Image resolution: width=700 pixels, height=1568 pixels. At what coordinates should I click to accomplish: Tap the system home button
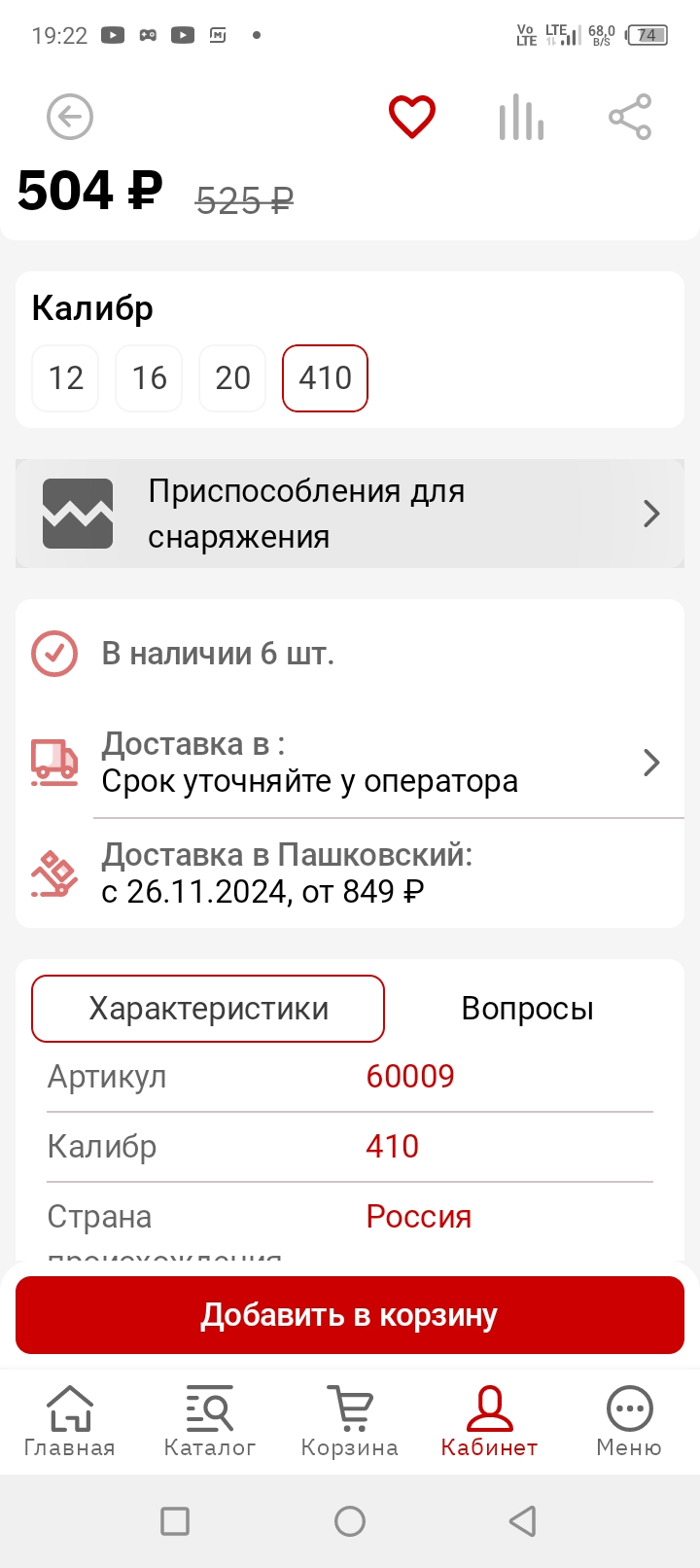(350, 1521)
